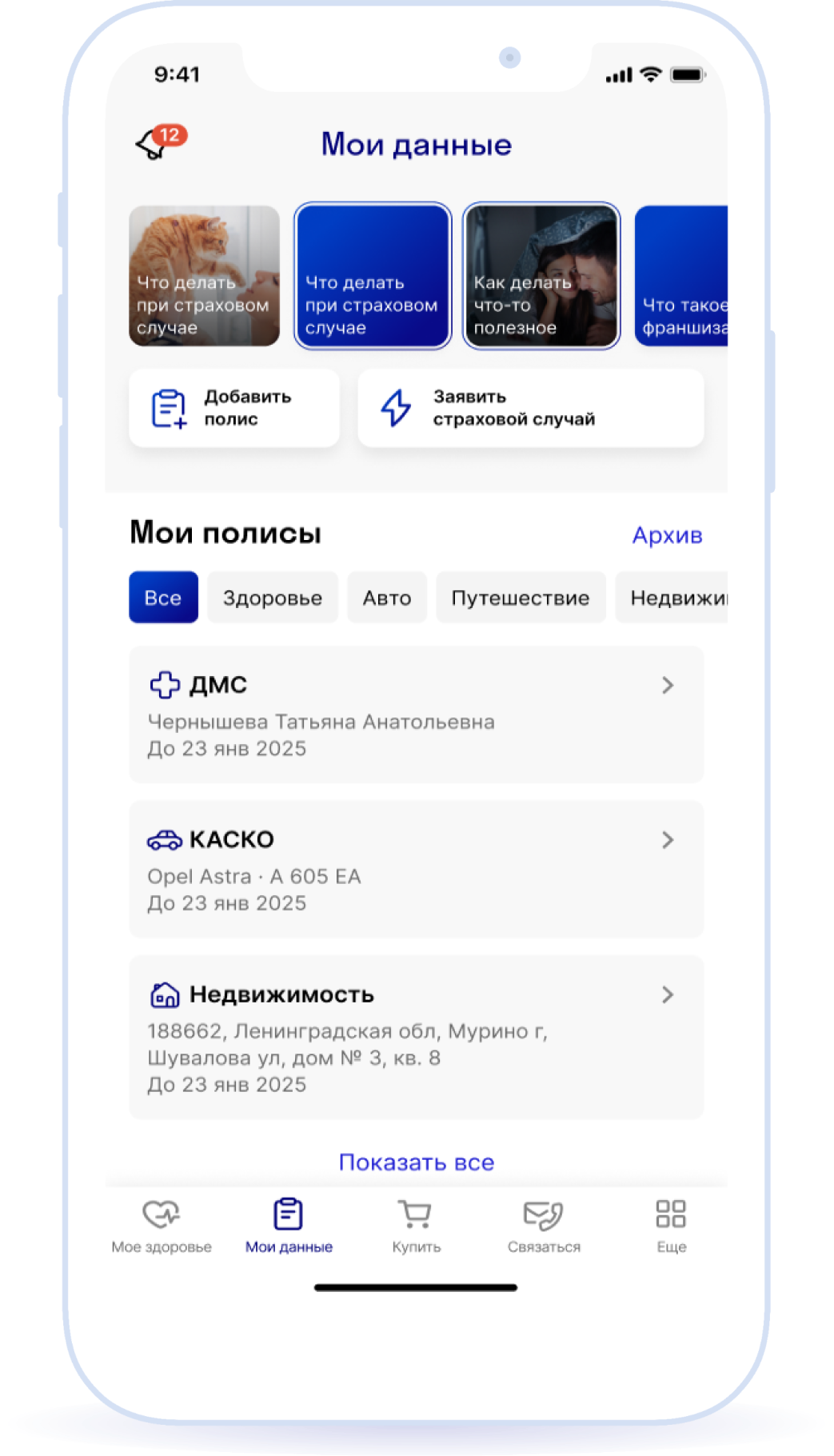Open the "Архив" link
The height and width of the screenshot is (1456, 834).
pyautogui.click(x=667, y=535)
